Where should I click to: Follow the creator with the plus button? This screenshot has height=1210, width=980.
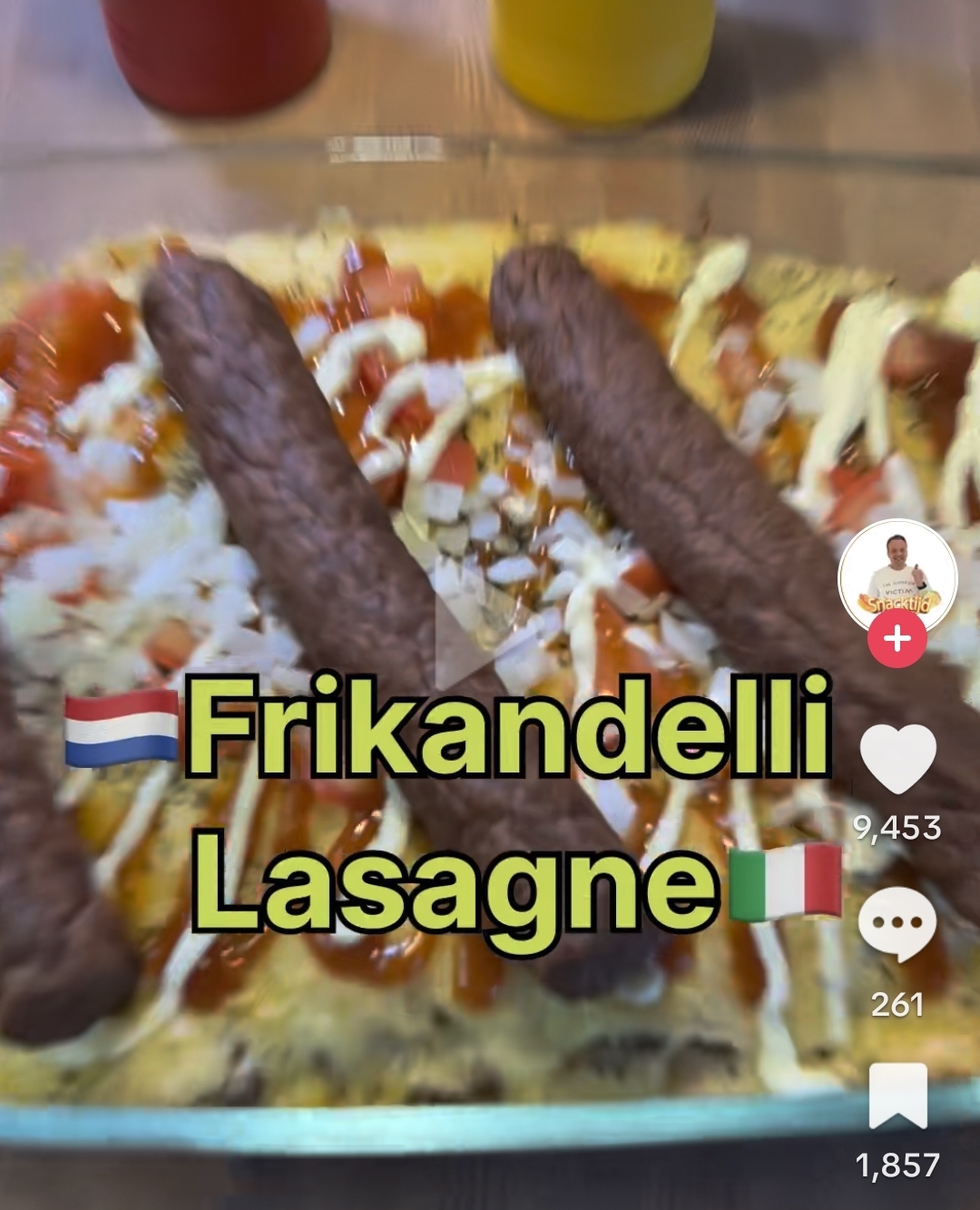[897, 639]
